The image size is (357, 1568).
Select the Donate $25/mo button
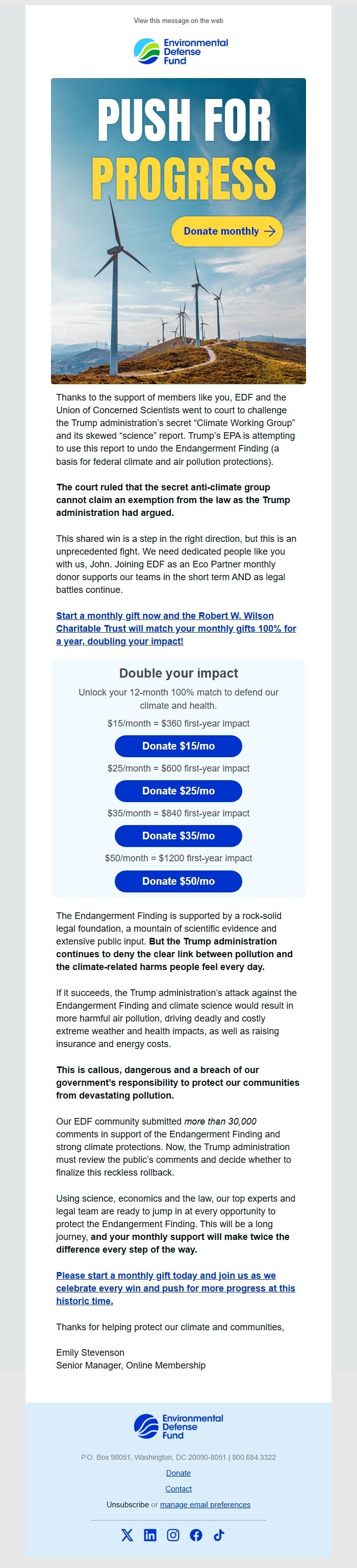(178, 791)
